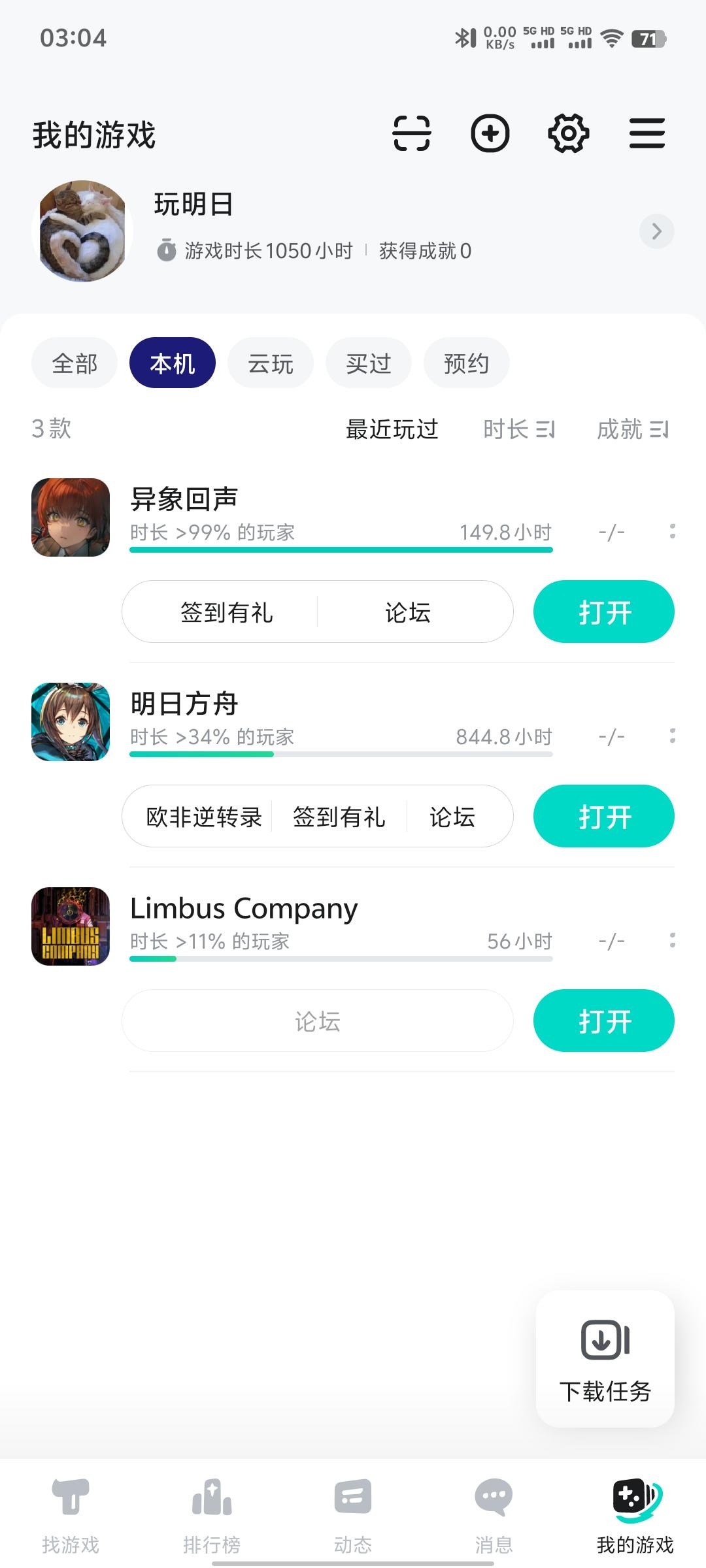Tap 异象回声 playtime progress bar
The width and height of the screenshot is (706, 1568).
(340, 552)
